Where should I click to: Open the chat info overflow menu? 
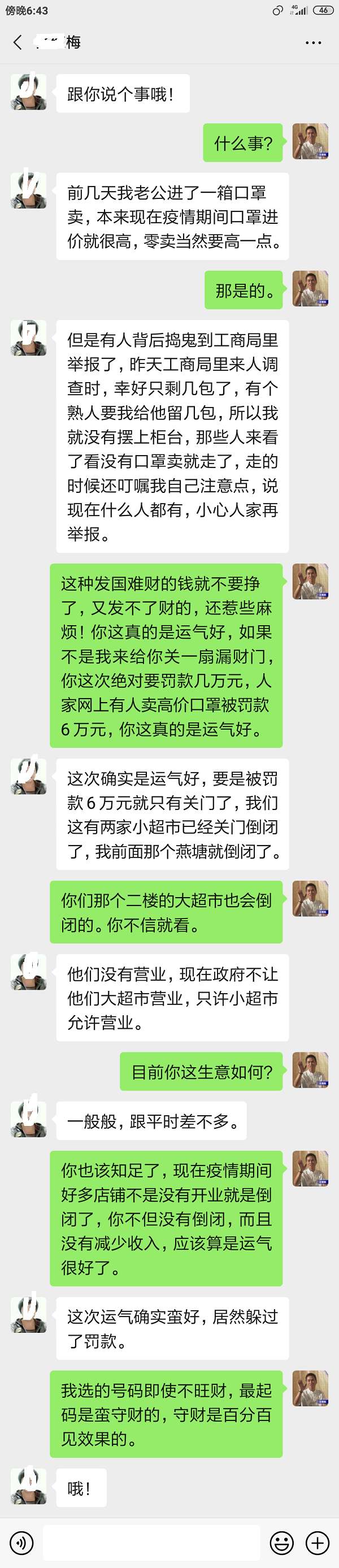pyautogui.click(x=313, y=42)
